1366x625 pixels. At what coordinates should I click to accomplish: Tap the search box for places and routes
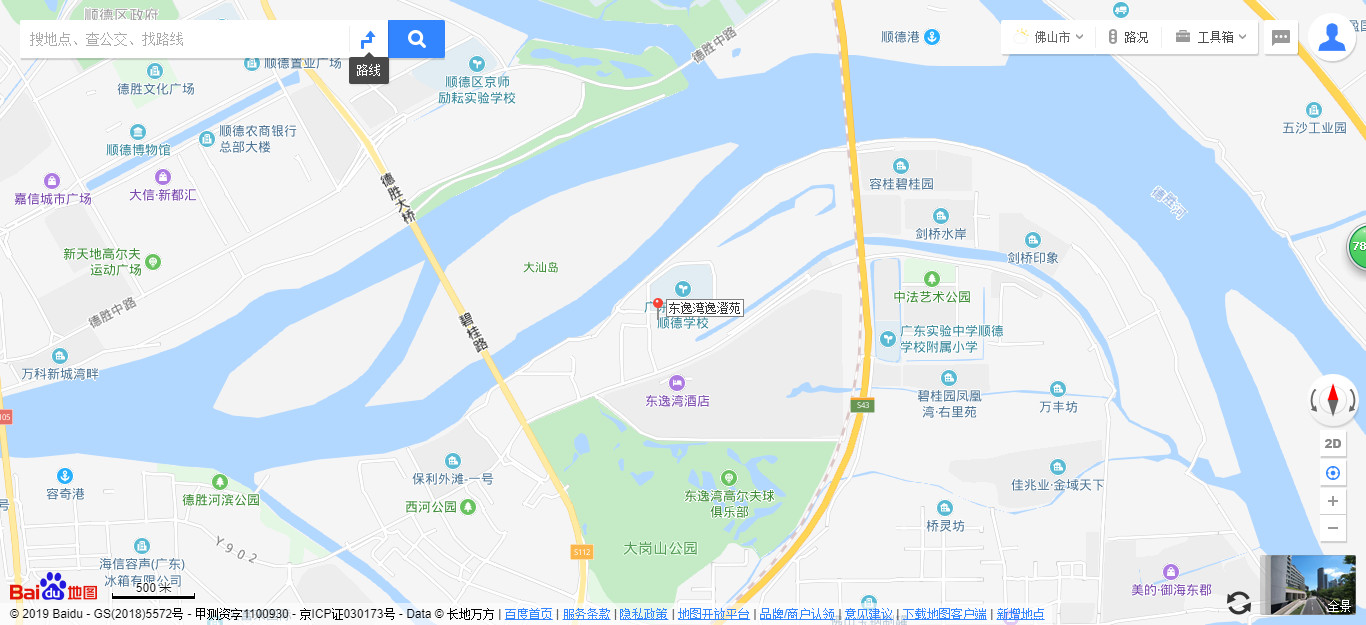tap(185, 39)
